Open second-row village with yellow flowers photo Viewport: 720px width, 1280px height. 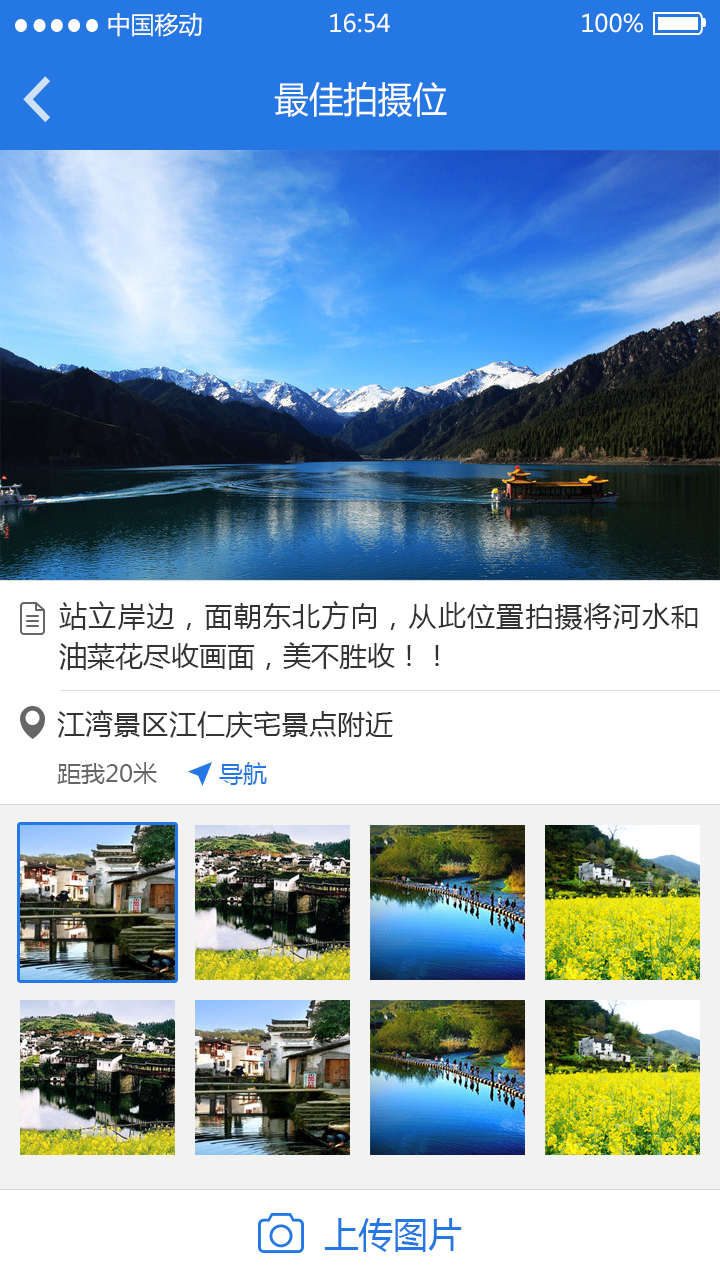[x=98, y=1077]
